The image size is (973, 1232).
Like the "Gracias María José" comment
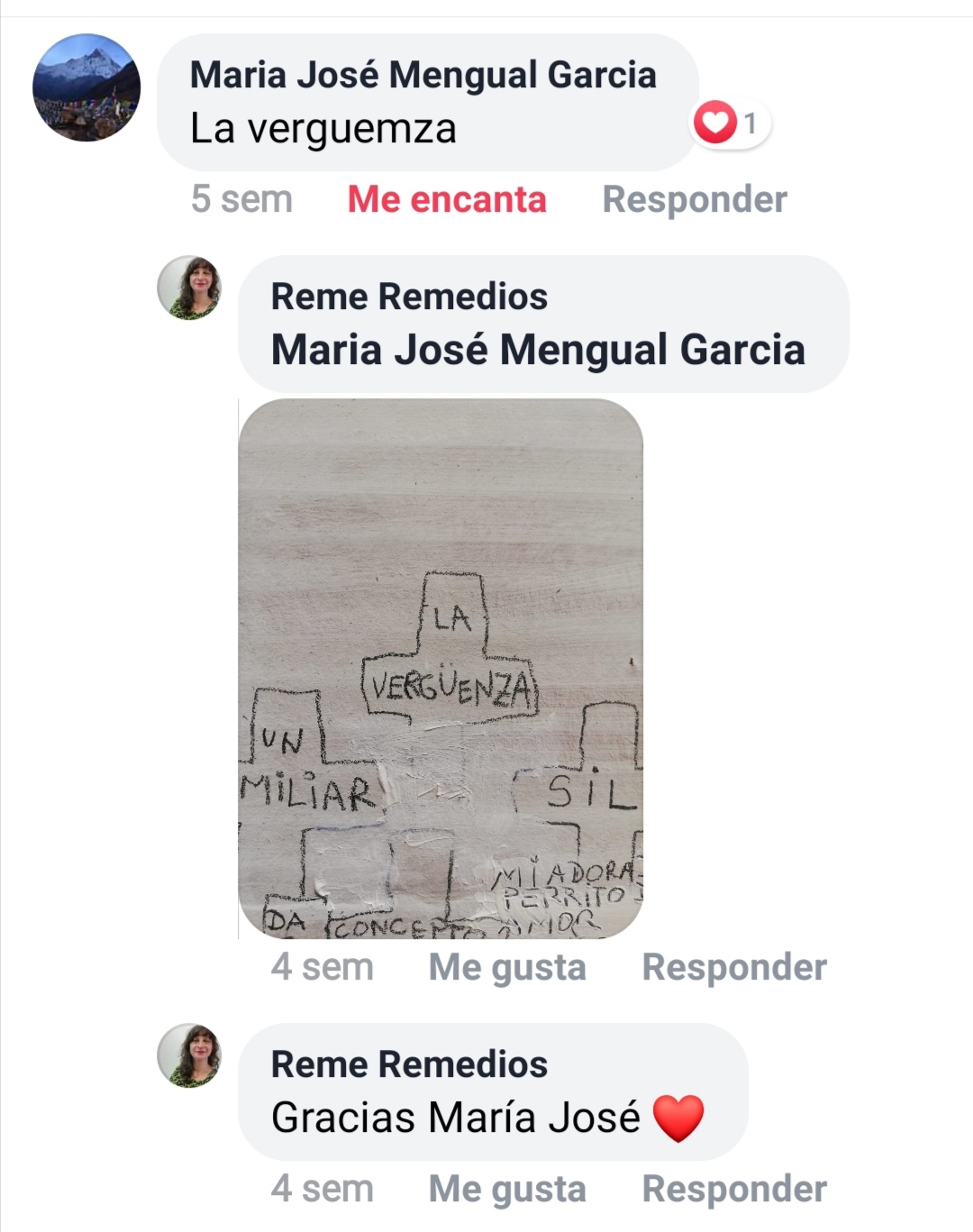pos(507,1189)
